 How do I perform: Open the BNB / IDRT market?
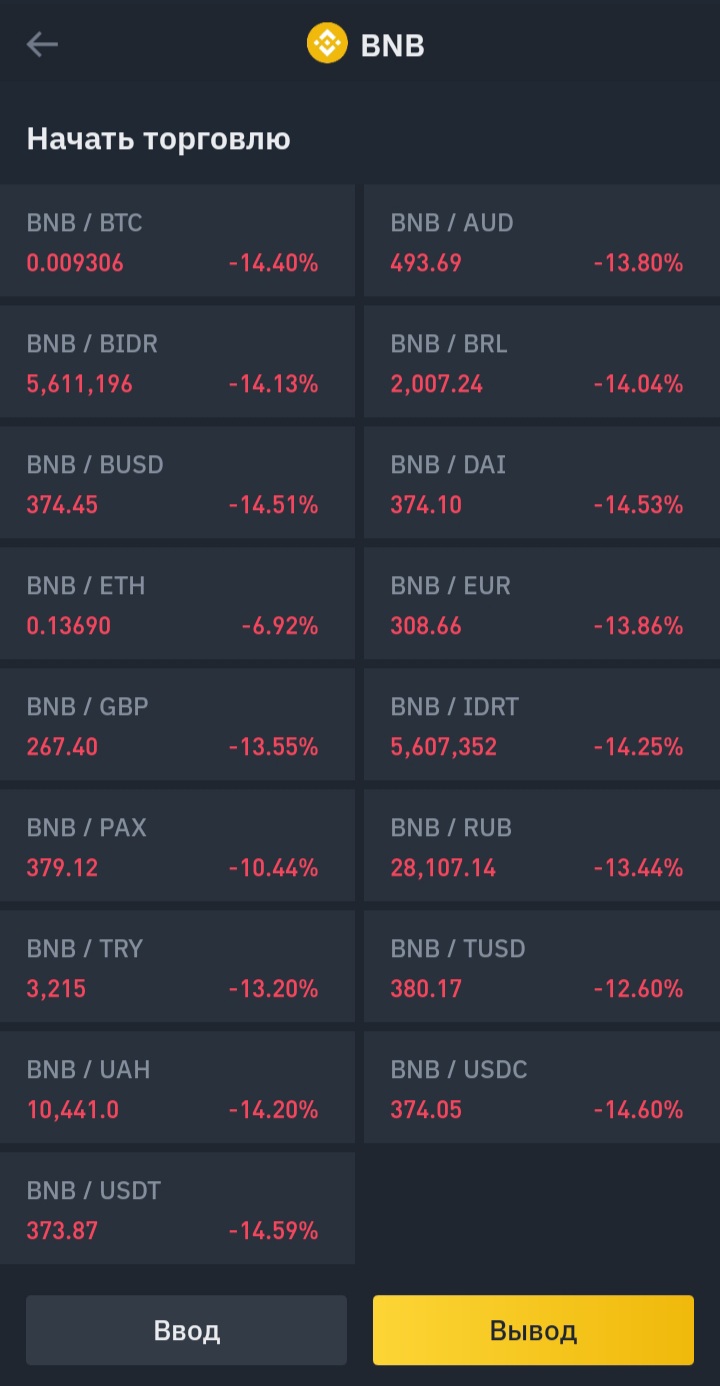coord(541,724)
